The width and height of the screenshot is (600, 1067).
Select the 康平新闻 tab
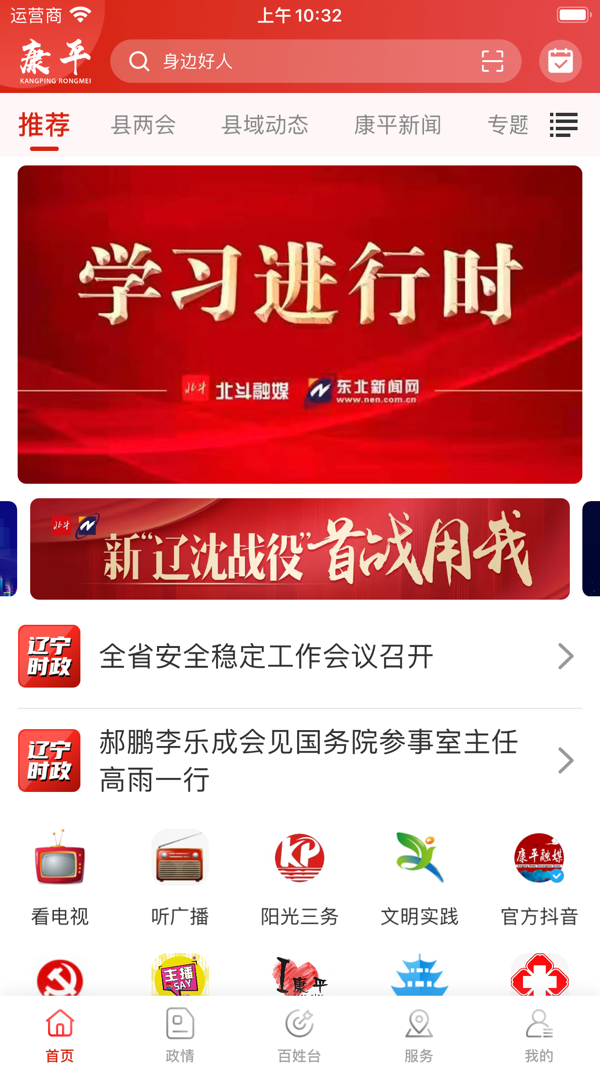coord(397,125)
